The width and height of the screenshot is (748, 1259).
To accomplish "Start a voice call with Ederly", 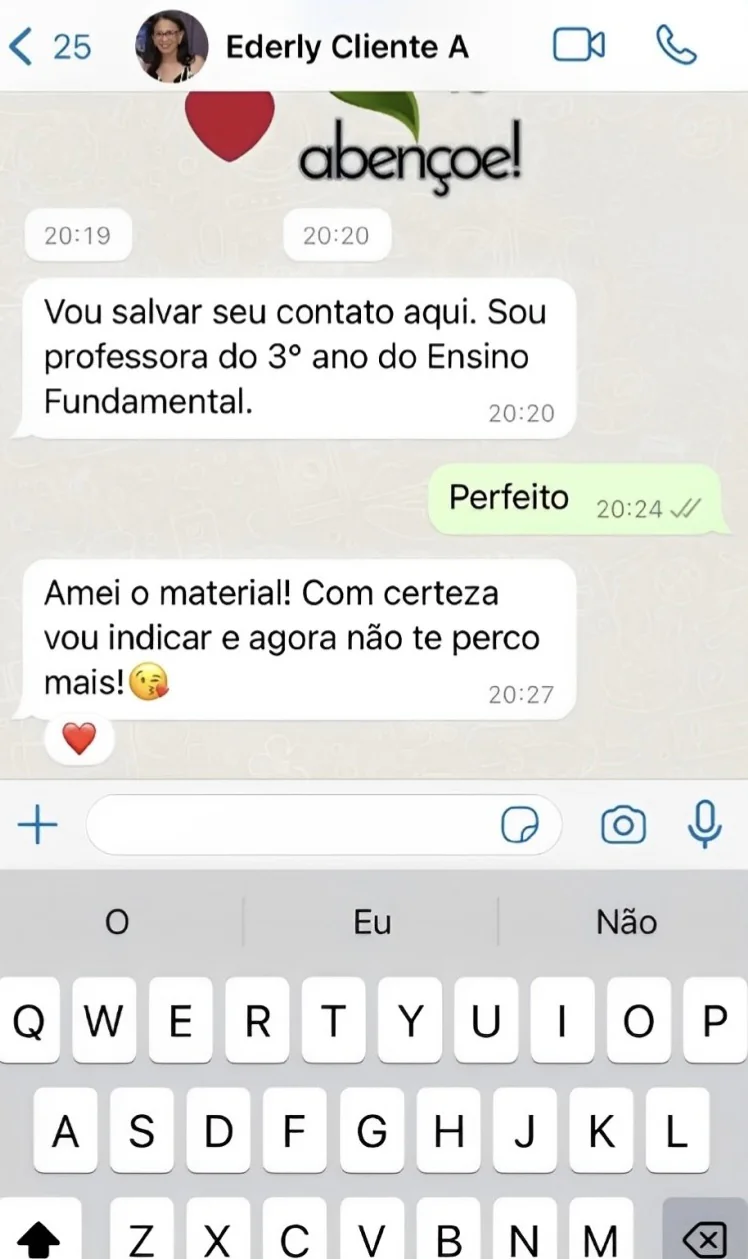I will click(676, 45).
